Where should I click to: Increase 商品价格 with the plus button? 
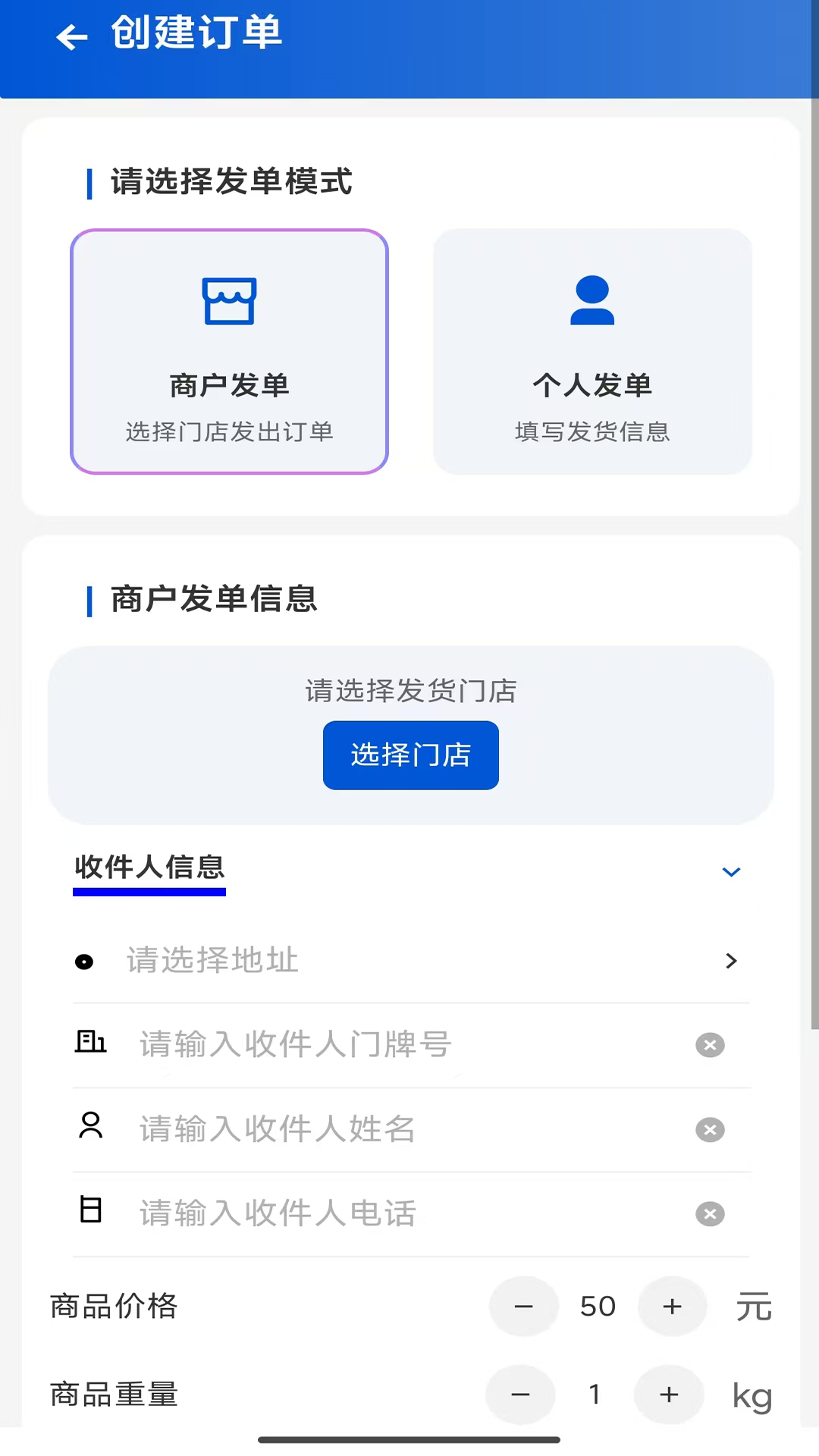672,1306
